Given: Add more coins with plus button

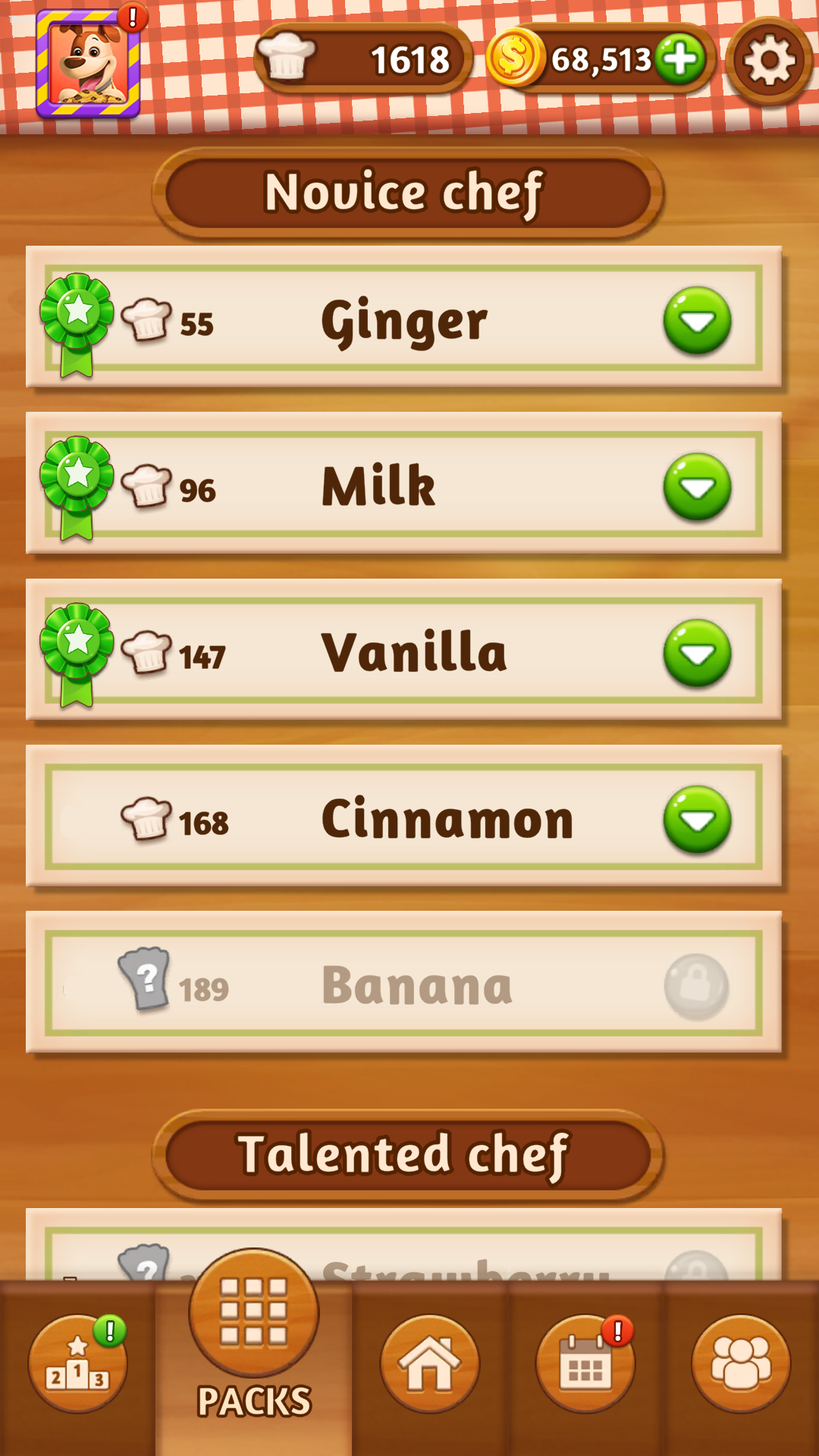Looking at the screenshot, I should click(680, 59).
